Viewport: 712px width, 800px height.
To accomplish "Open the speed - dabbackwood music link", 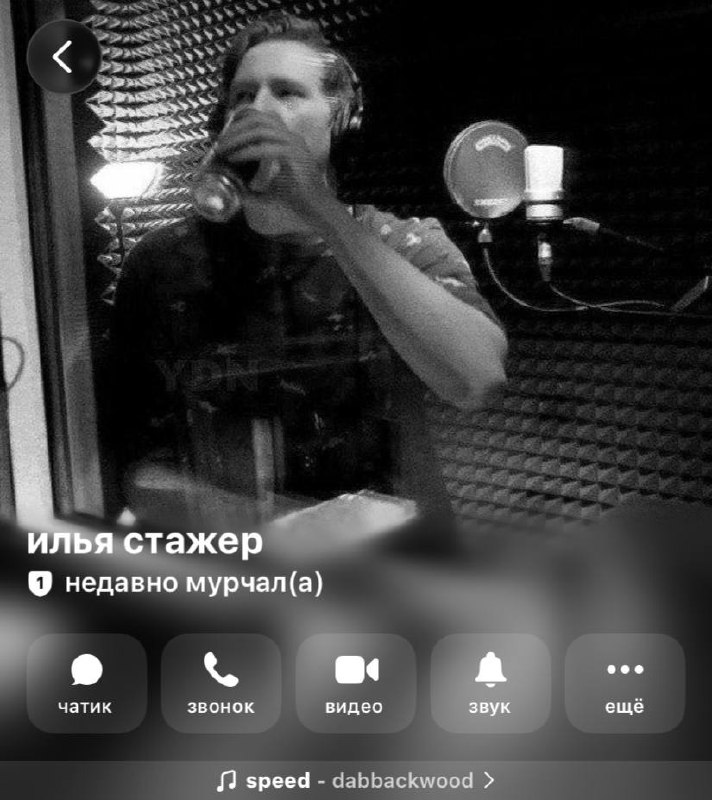I will pos(355,781).
